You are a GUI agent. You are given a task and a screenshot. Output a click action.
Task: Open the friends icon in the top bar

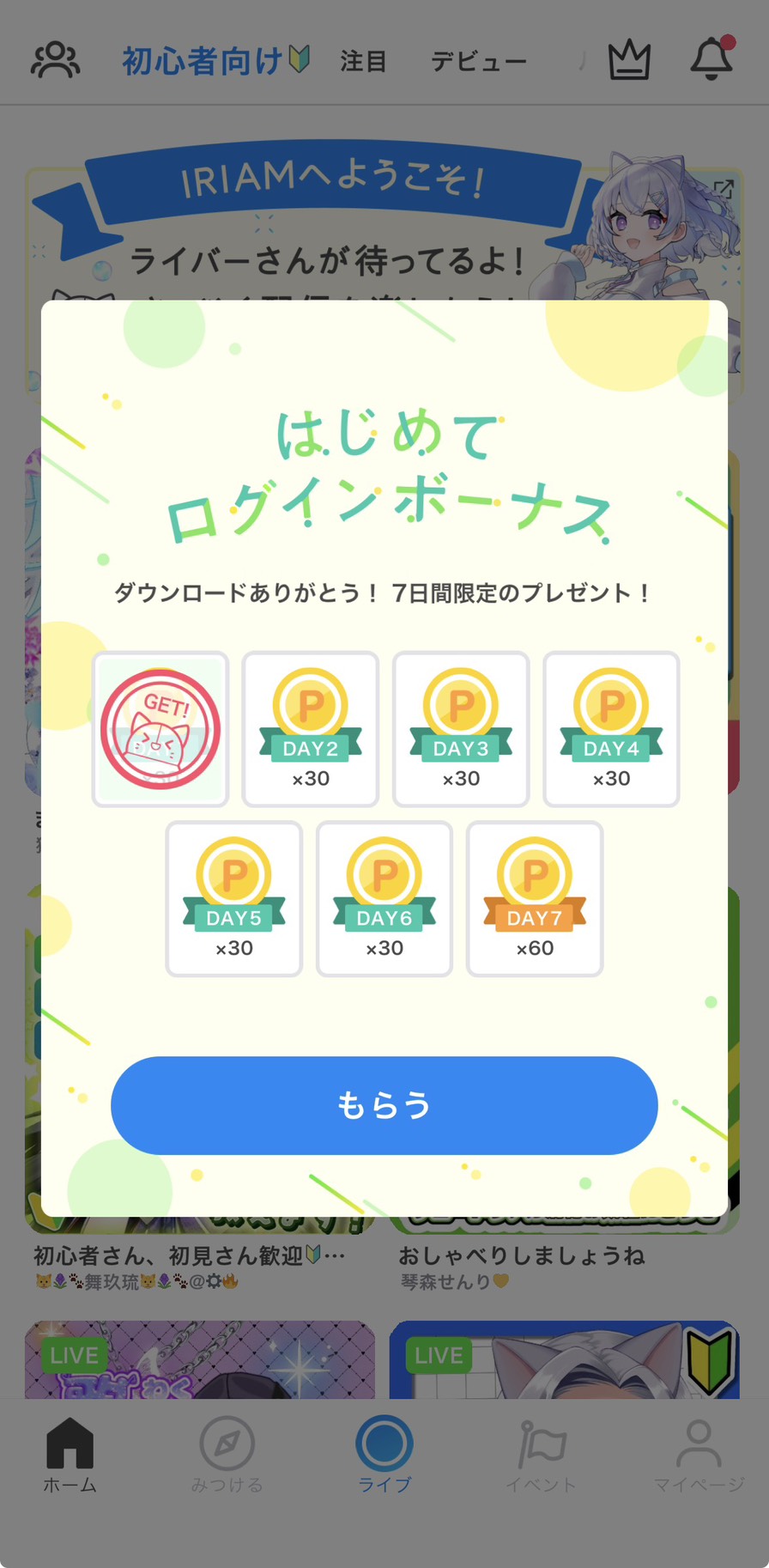[x=56, y=61]
